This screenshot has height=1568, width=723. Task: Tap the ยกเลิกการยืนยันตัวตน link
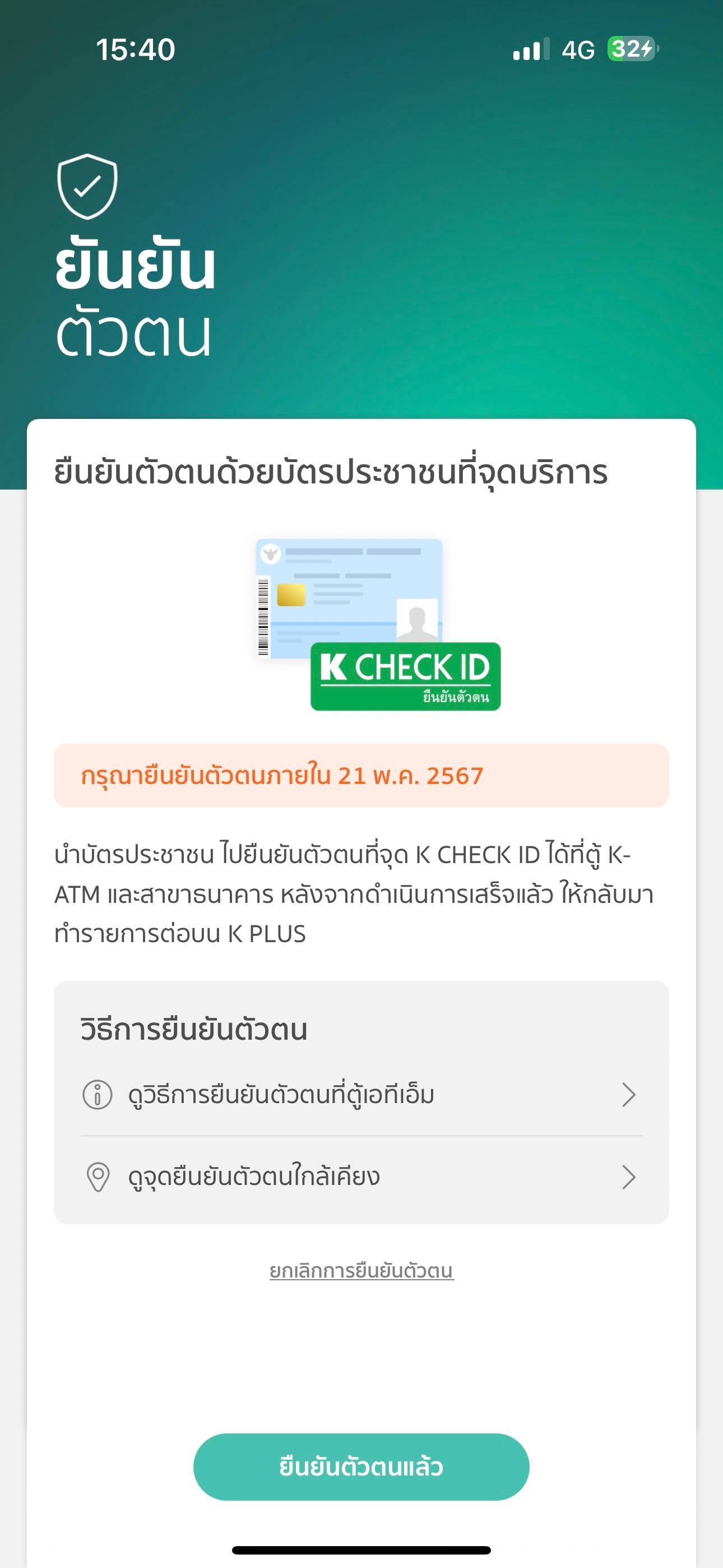tap(361, 1271)
